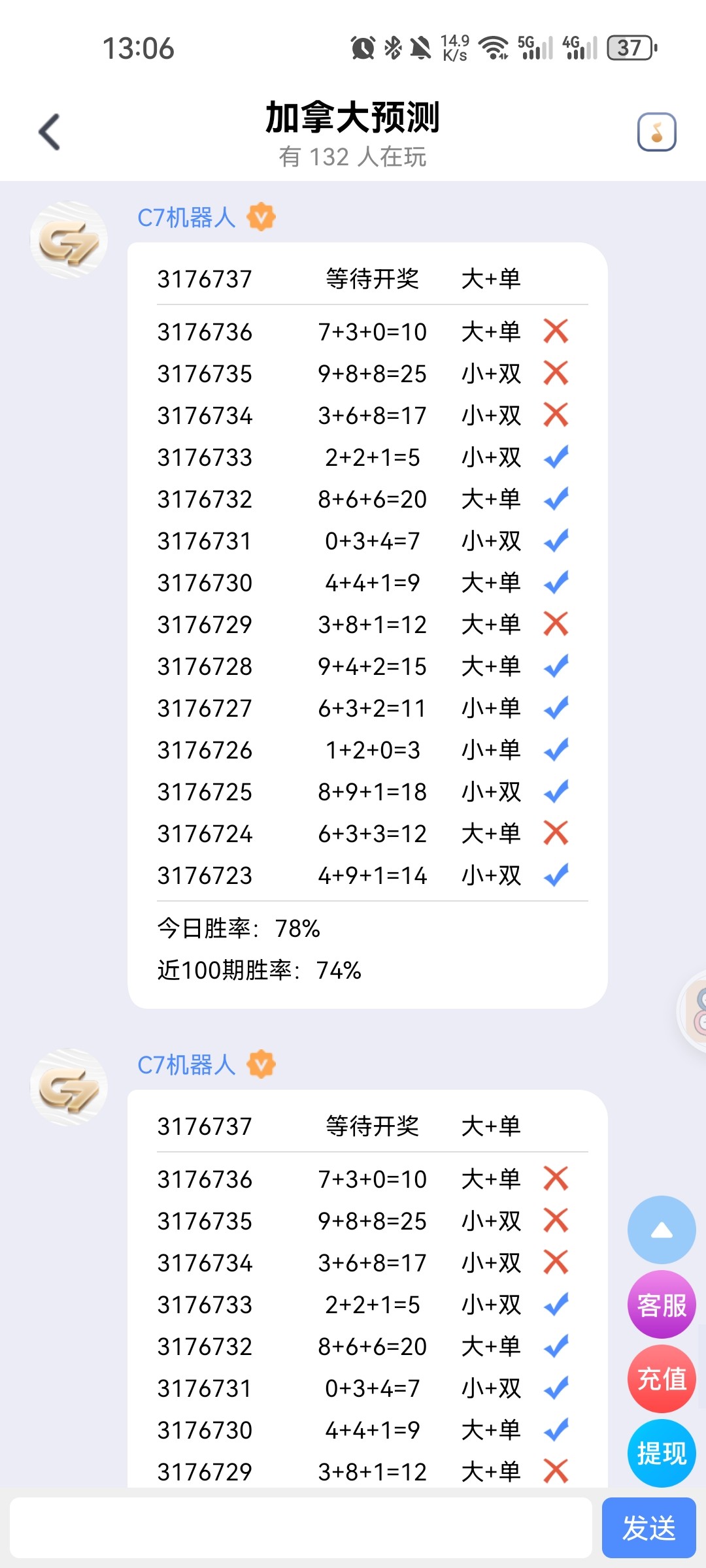Viewport: 706px width, 1568px height.
Task: Open the 提现 withdraw button
Action: pyautogui.click(x=662, y=1454)
